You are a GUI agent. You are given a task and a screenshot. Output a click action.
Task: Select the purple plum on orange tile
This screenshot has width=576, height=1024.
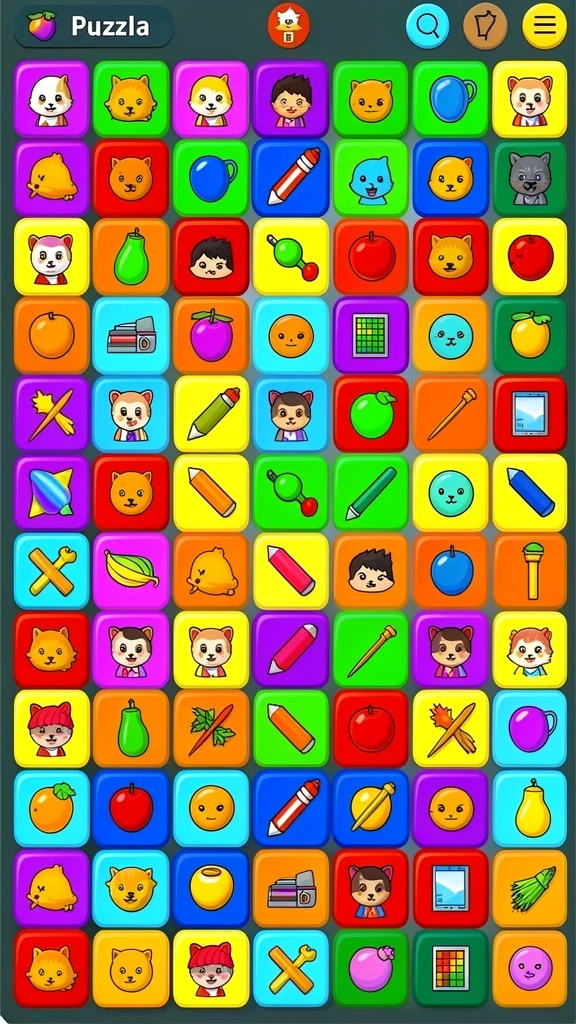coord(211,336)
